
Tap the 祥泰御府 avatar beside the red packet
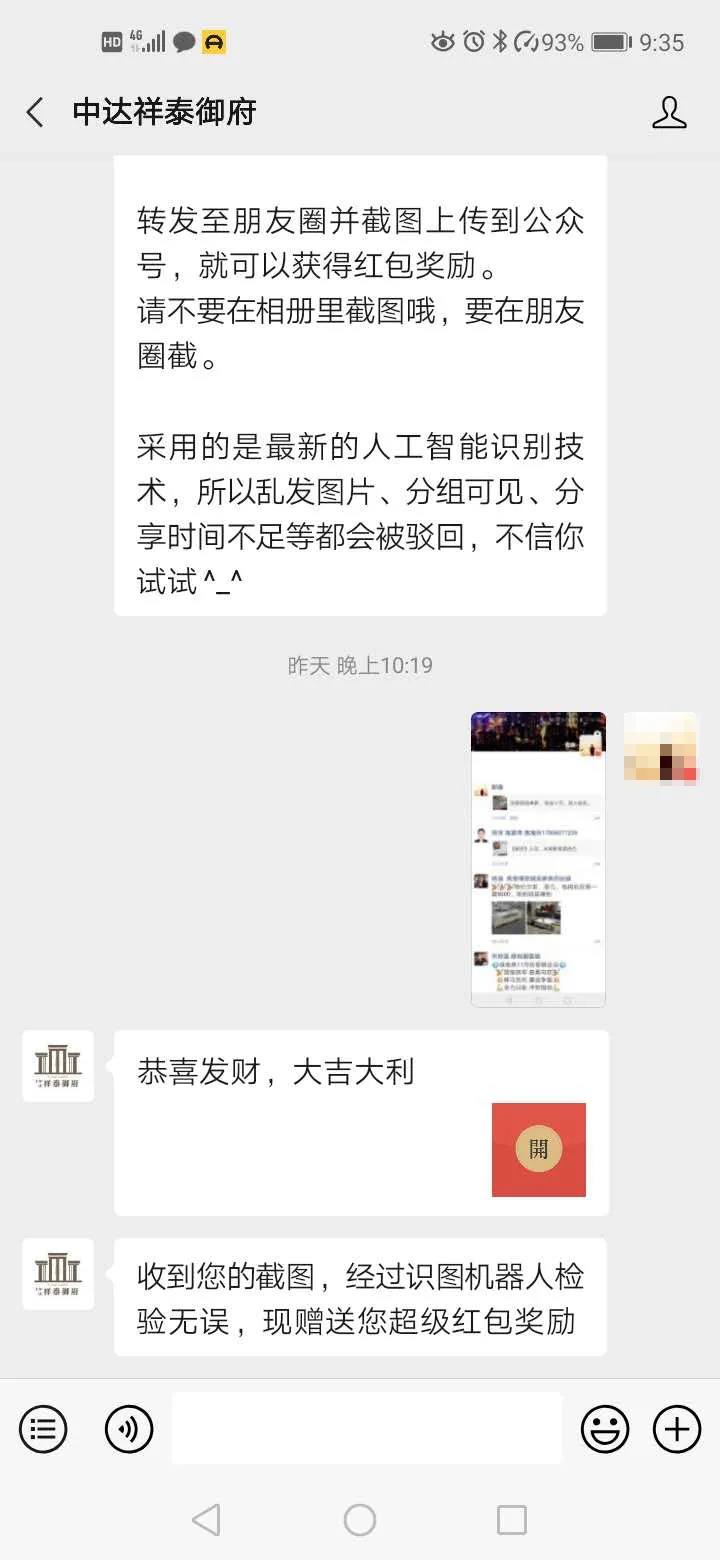[58, 1066]
